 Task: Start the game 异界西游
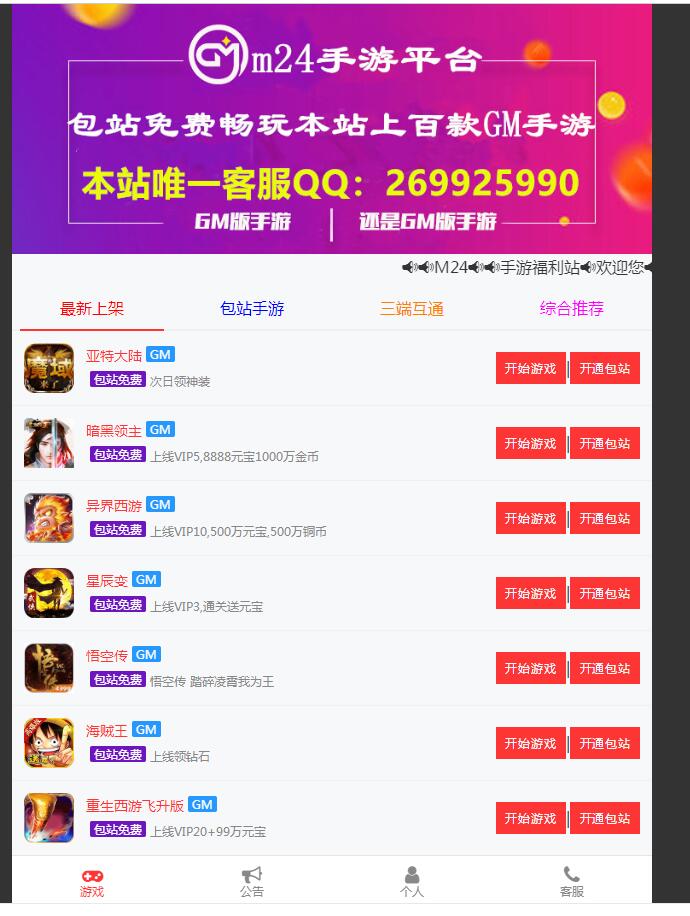(530, 518)
